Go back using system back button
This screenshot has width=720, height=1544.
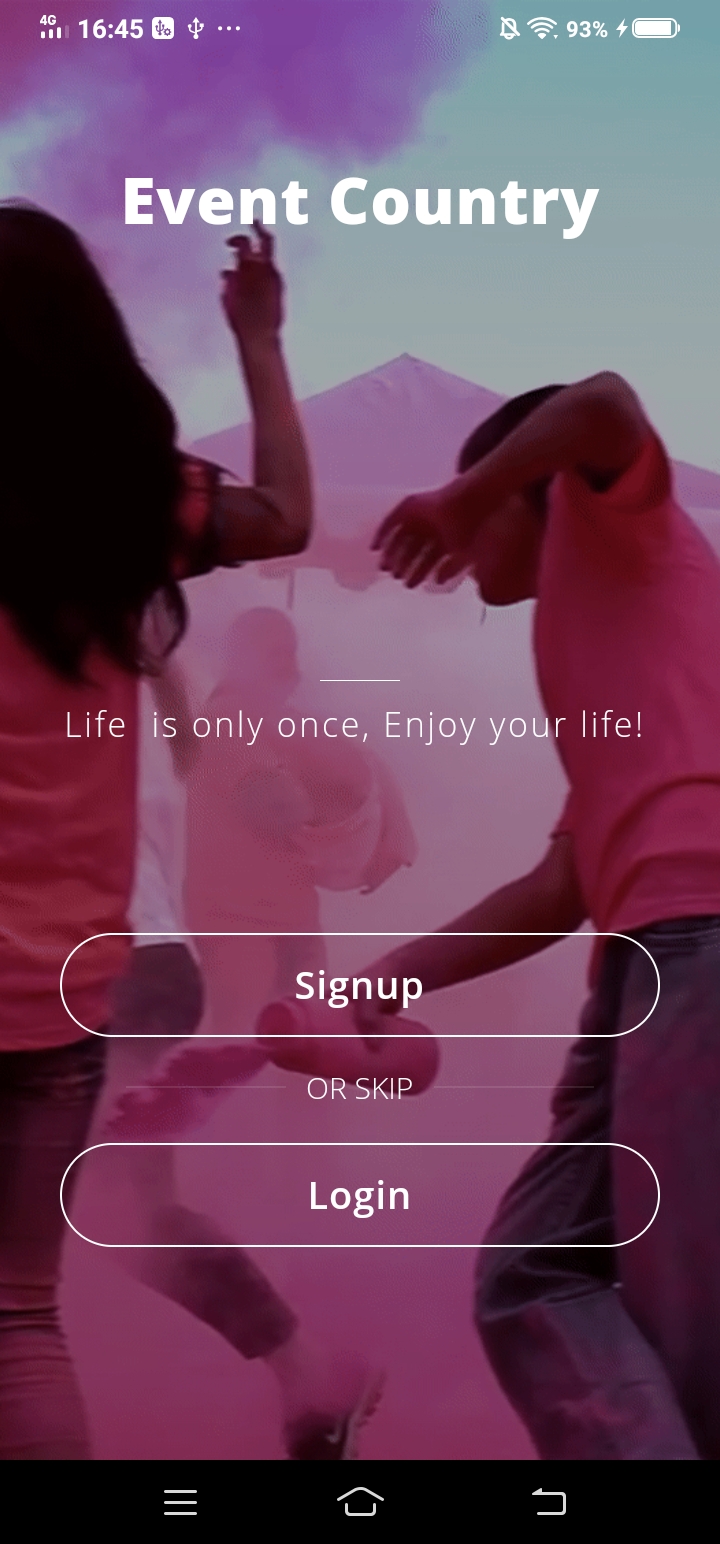tap(548, 1501)
